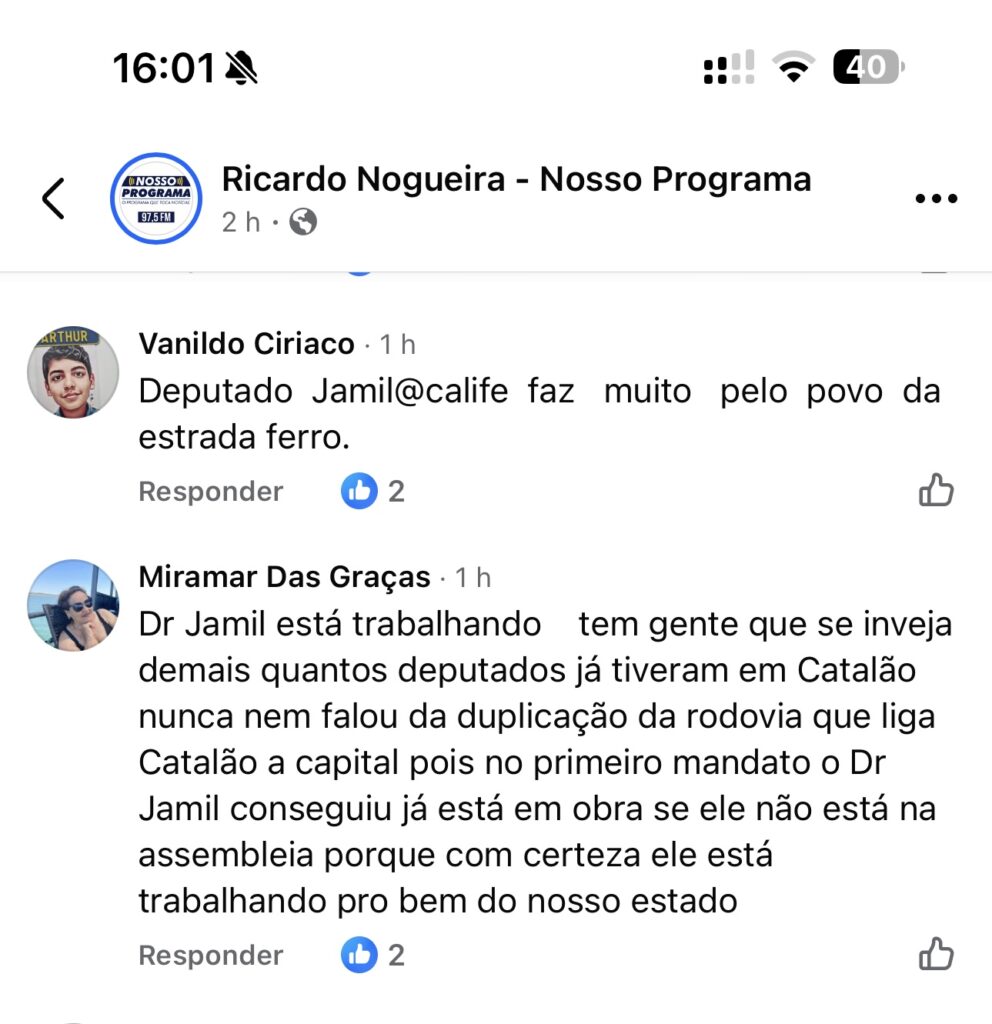Screen dimensions: 992x1024
Task: Like Vanildo Ciriaco's comment
Action: (x=936, y=491)
